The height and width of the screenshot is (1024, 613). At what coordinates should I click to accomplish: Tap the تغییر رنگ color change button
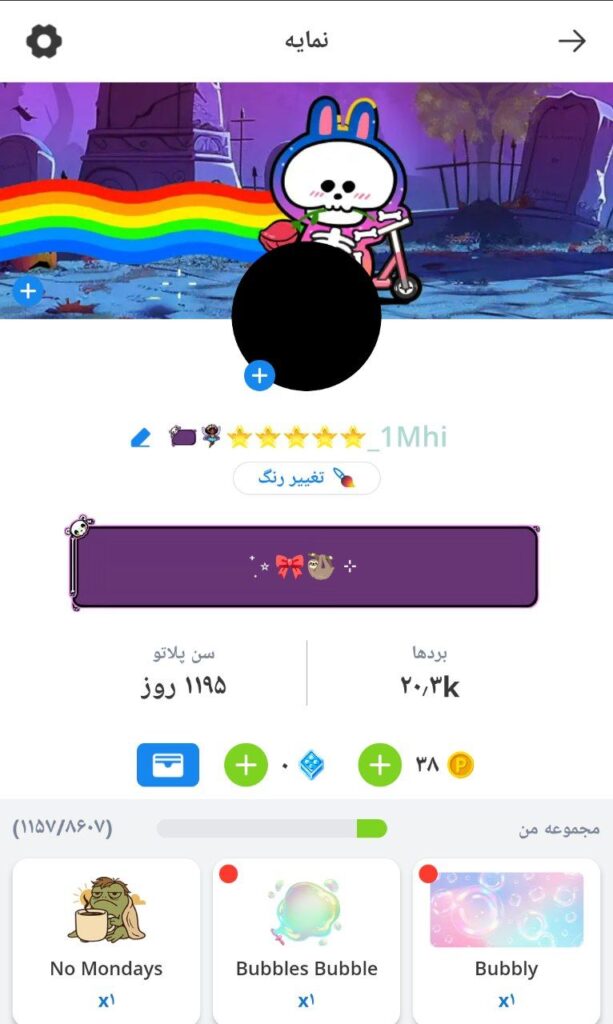click(306, 478)
